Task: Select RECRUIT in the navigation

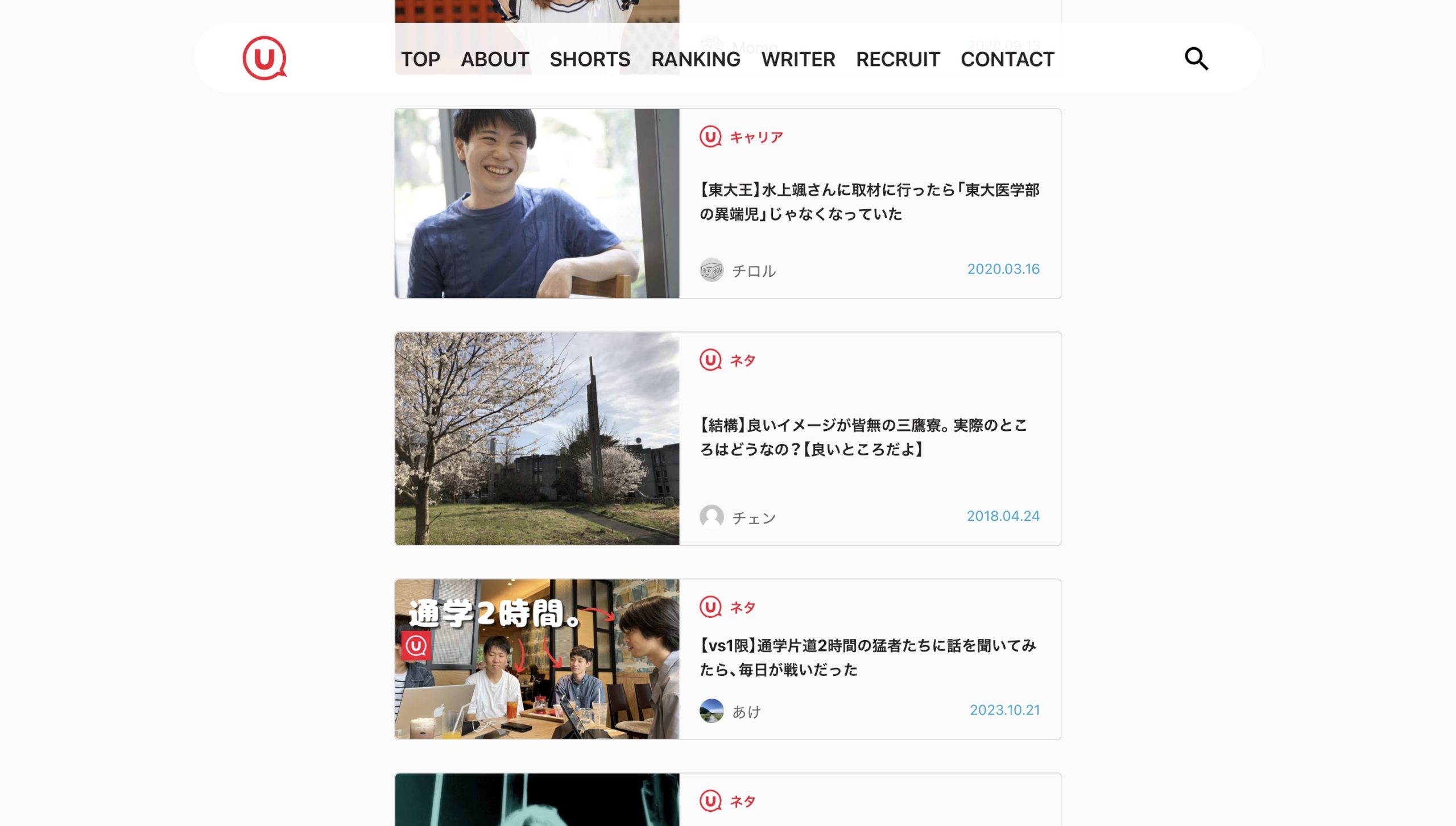Action: [x=898, y=59]
